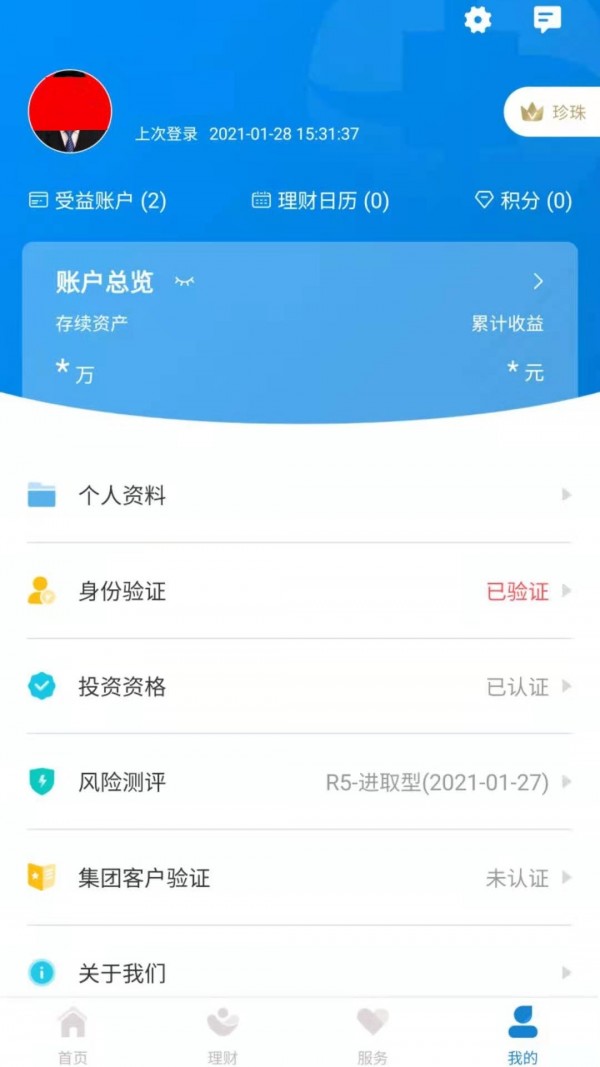Image resolution: width=600 pixels, height=1067 pixels.
Task: Open 集团客户验证 row
Action: tap(300, 878)
